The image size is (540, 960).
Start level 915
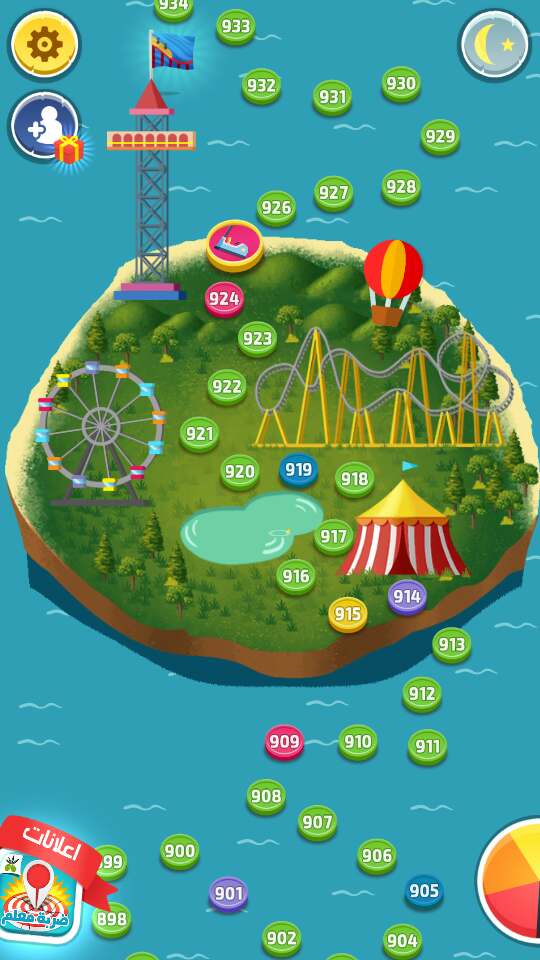(348, 615)
